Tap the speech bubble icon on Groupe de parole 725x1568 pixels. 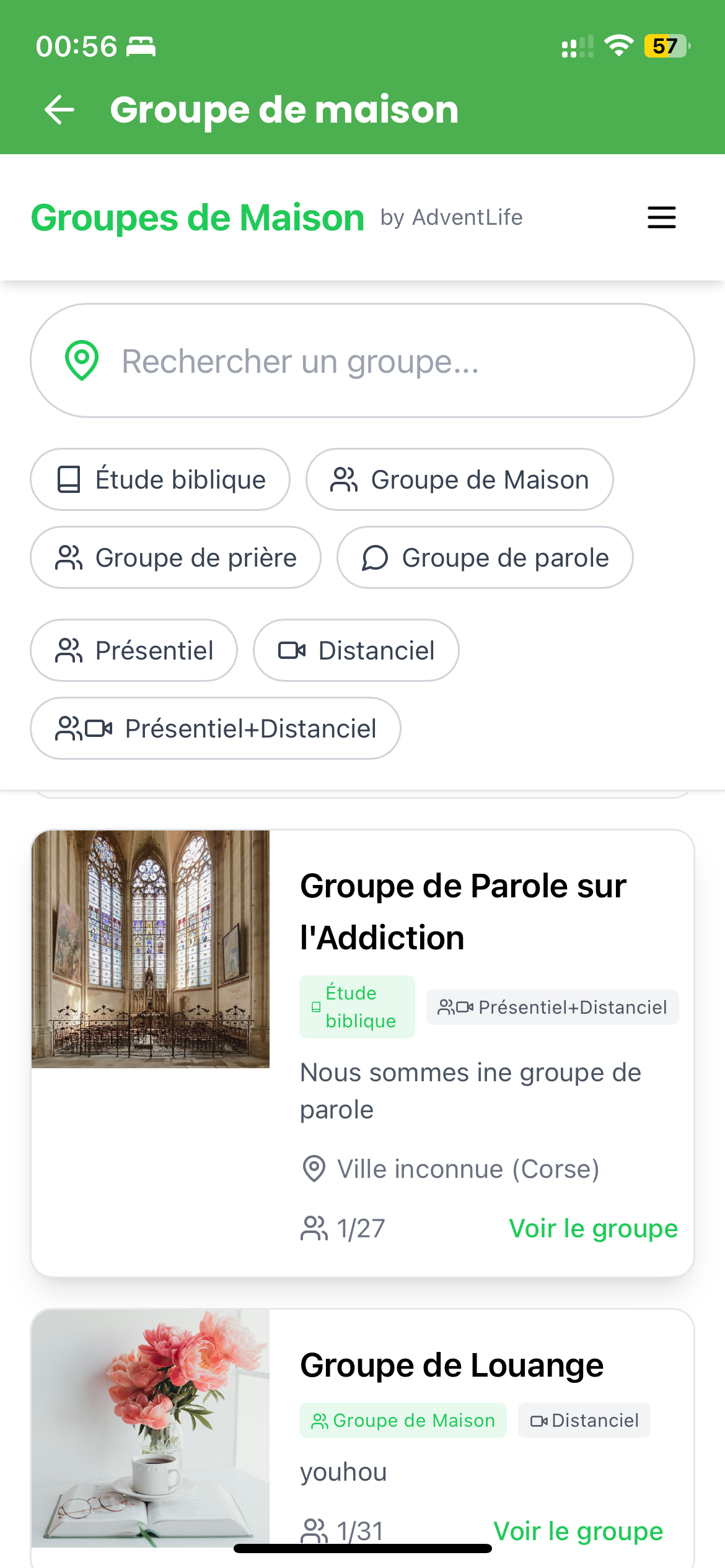point(374,557)
